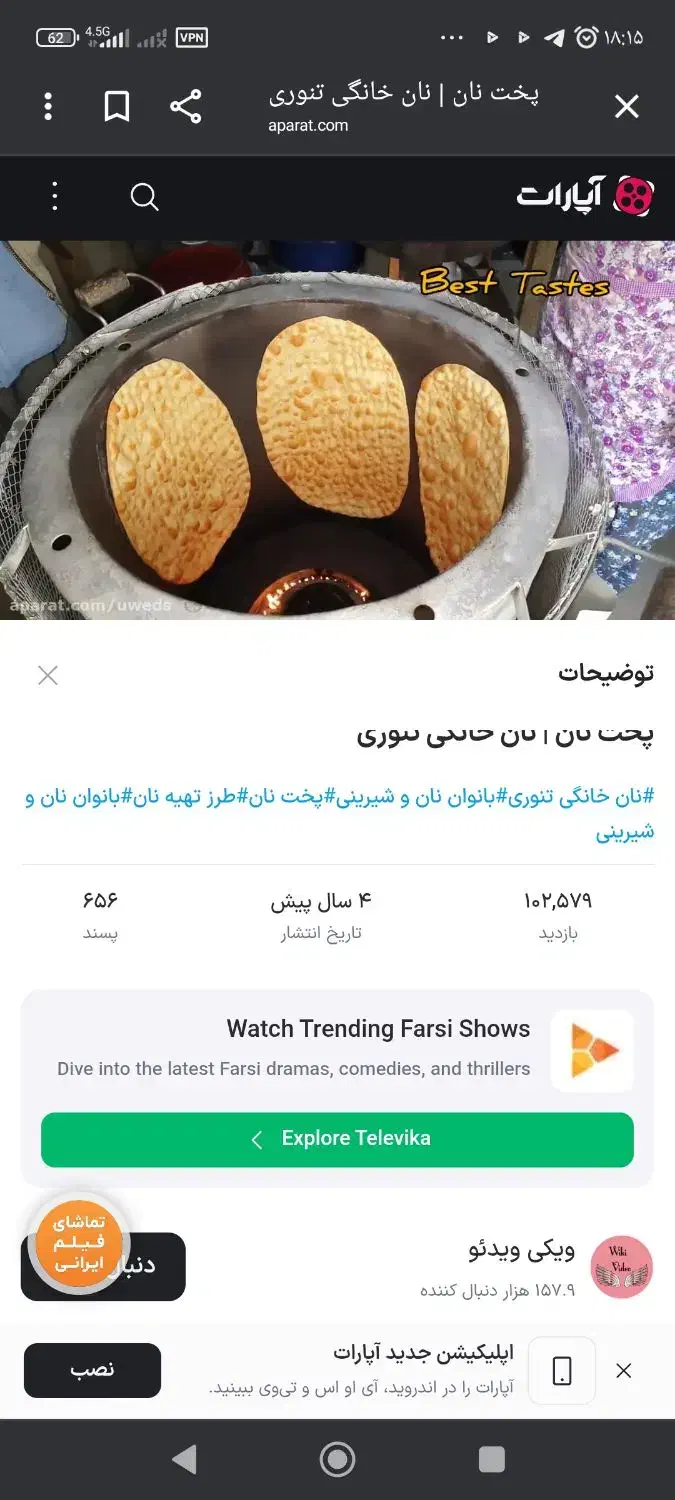Bookmark this page in browser

click(x=117, y=106)
